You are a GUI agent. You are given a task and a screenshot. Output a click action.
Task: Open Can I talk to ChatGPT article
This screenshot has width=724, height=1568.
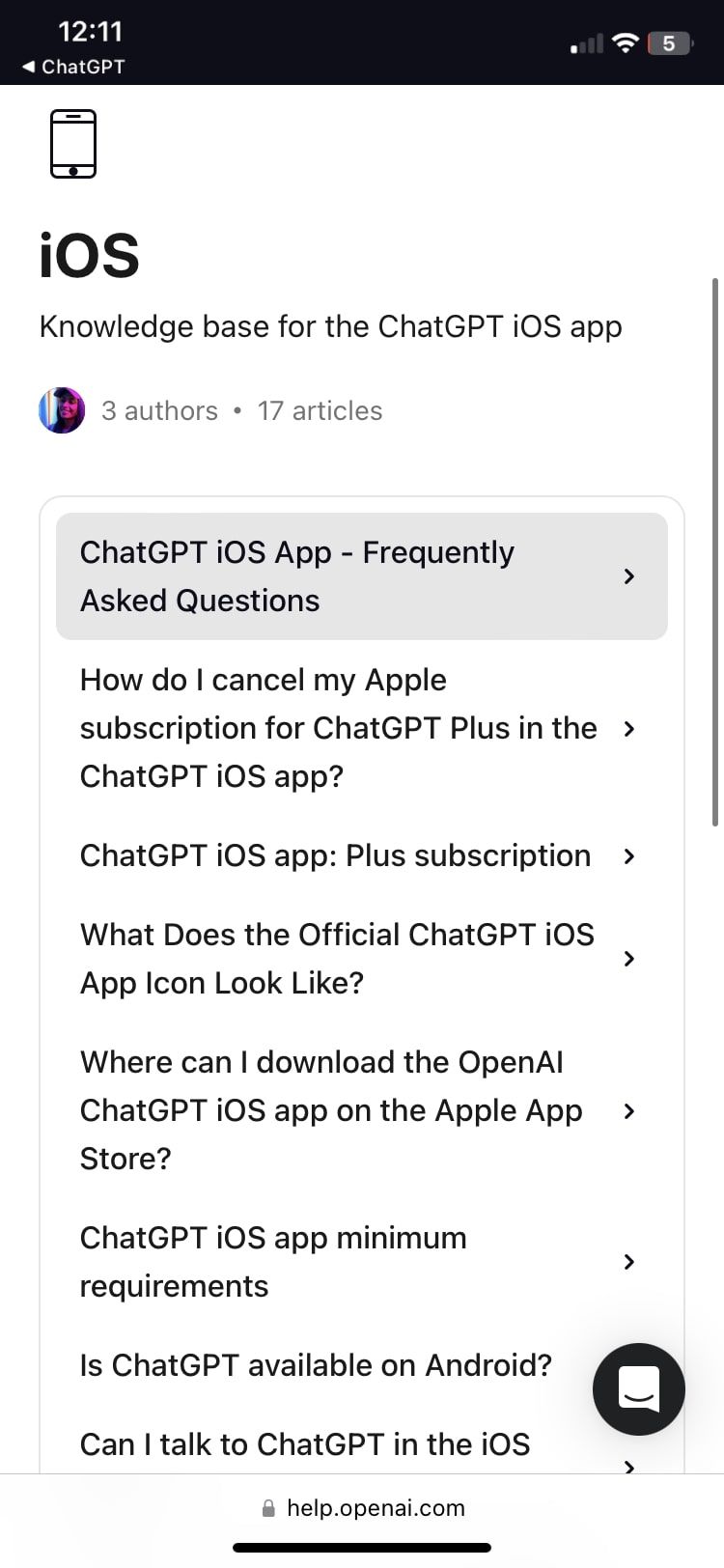coord(305,1444)
